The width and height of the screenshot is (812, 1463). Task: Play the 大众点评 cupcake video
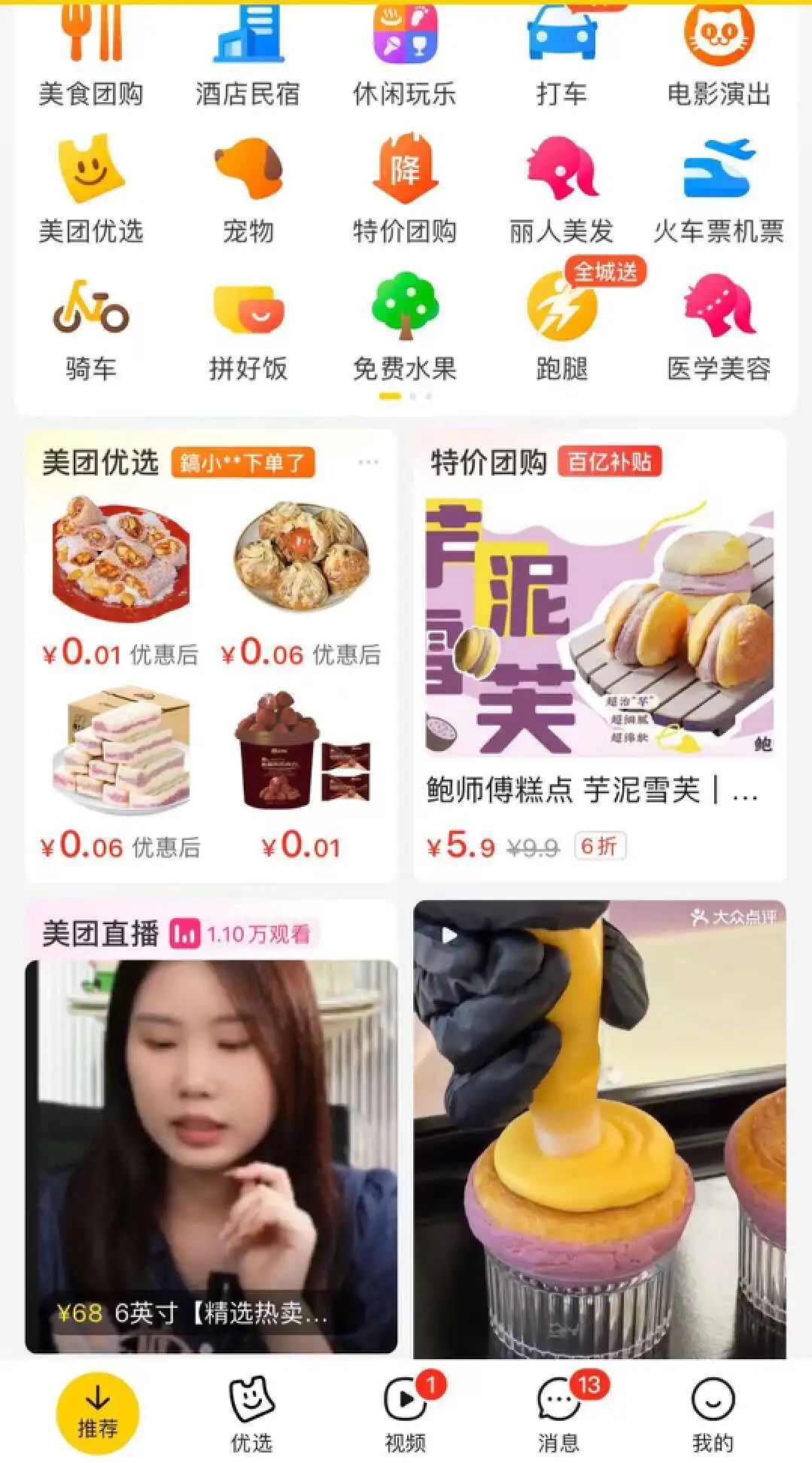599,1129
